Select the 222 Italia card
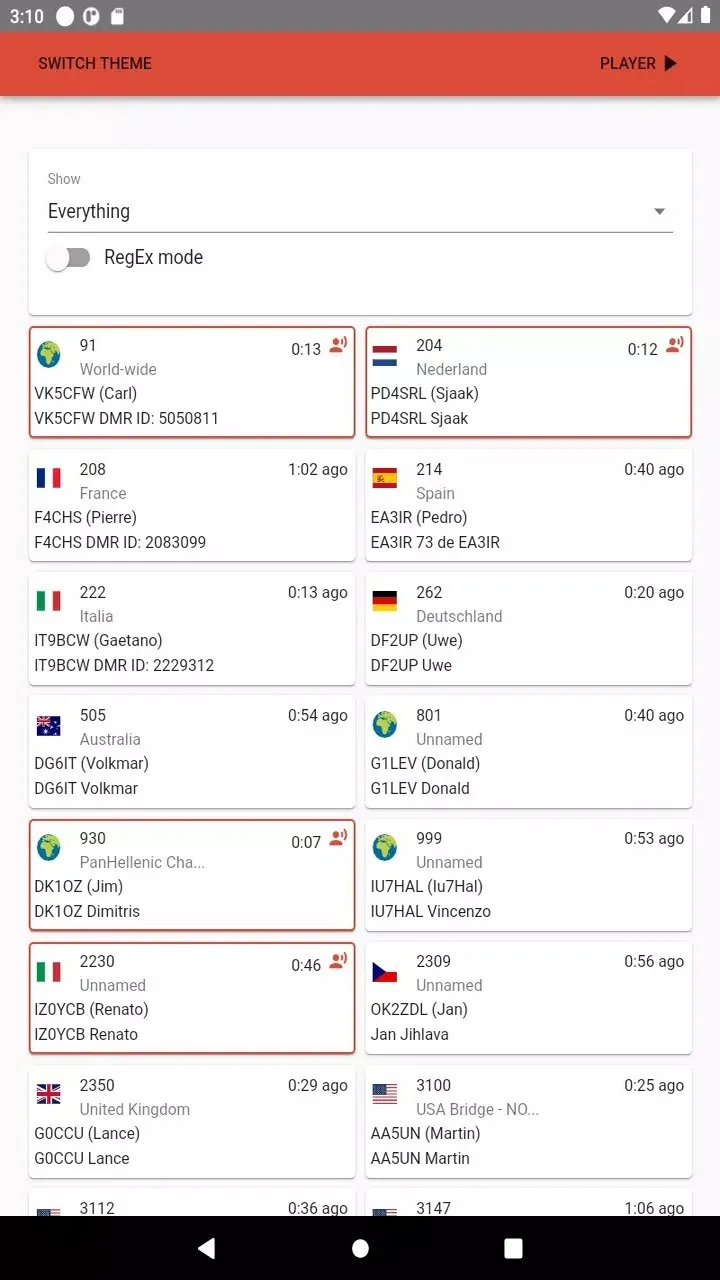 (x=192, y=628)
